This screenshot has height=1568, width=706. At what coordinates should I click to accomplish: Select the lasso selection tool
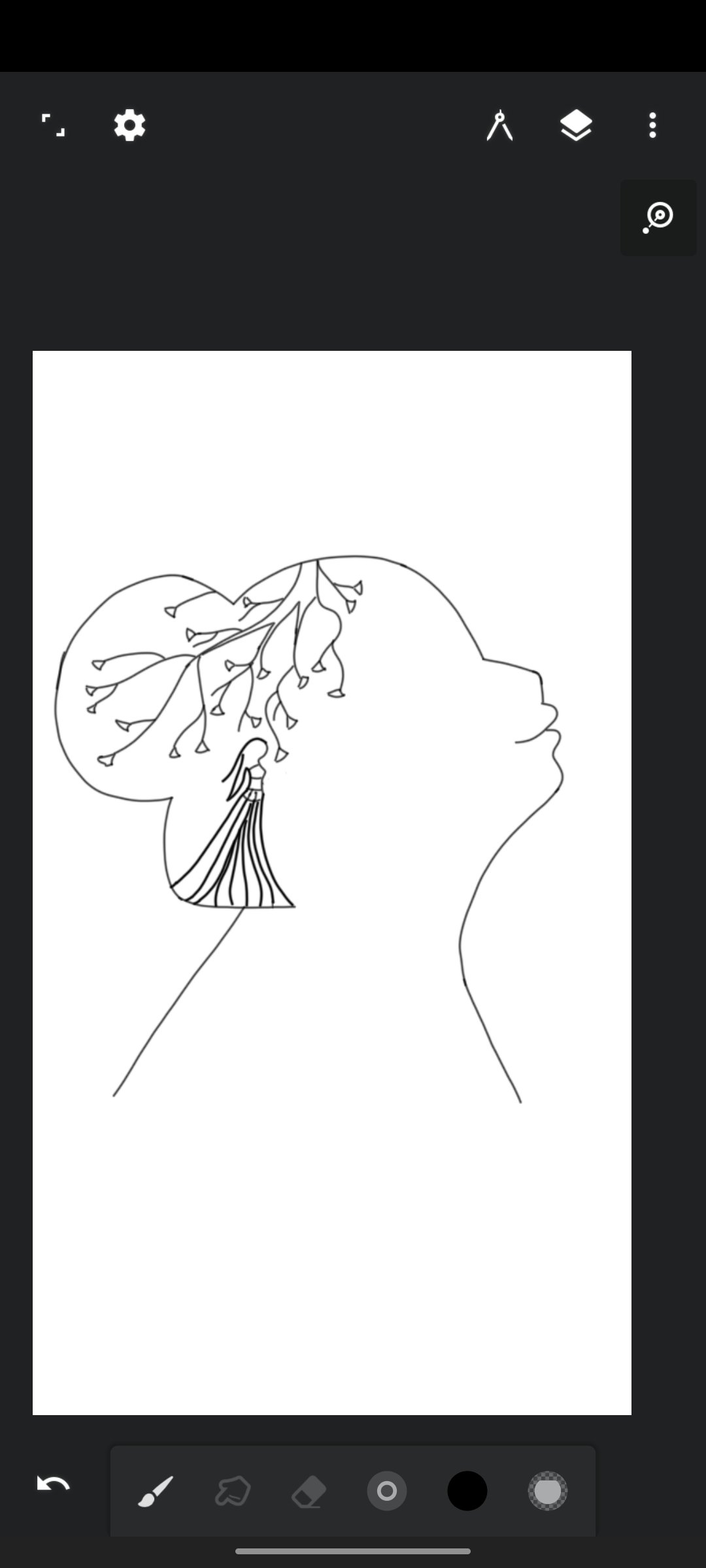click(x=233, y=1491)
